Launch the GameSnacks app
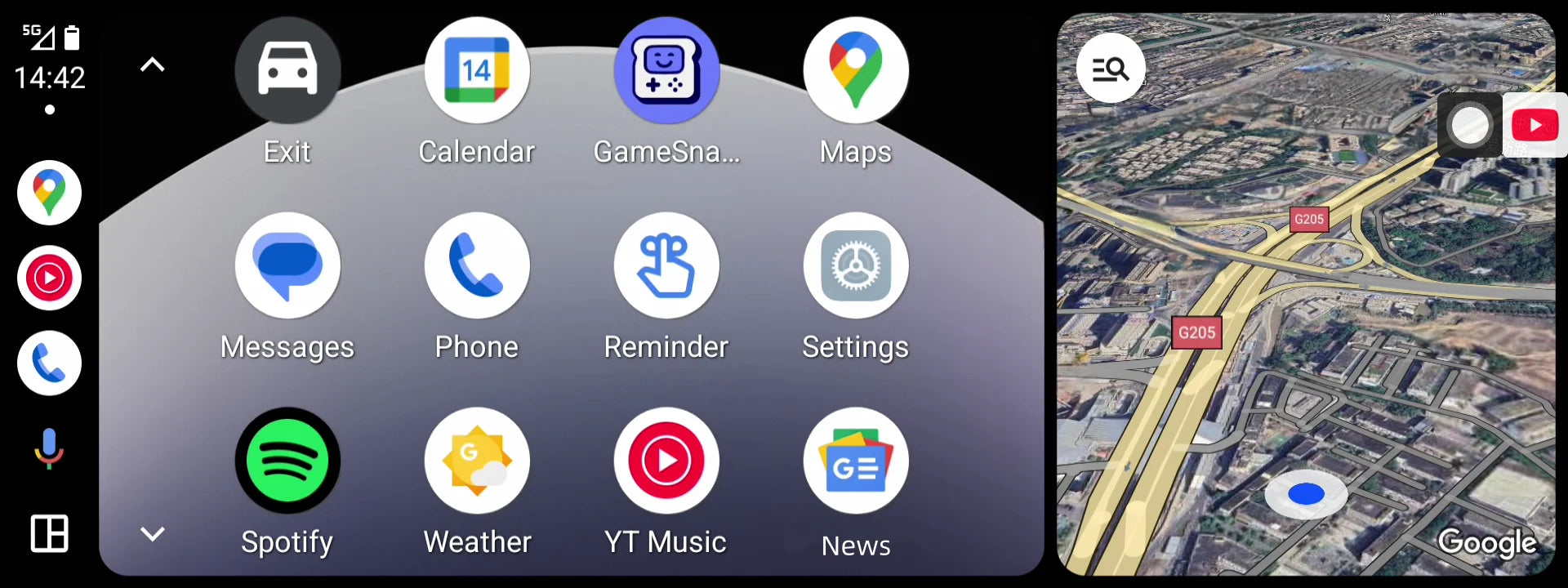Screen dimensions: 1568x588 point(666,70)
